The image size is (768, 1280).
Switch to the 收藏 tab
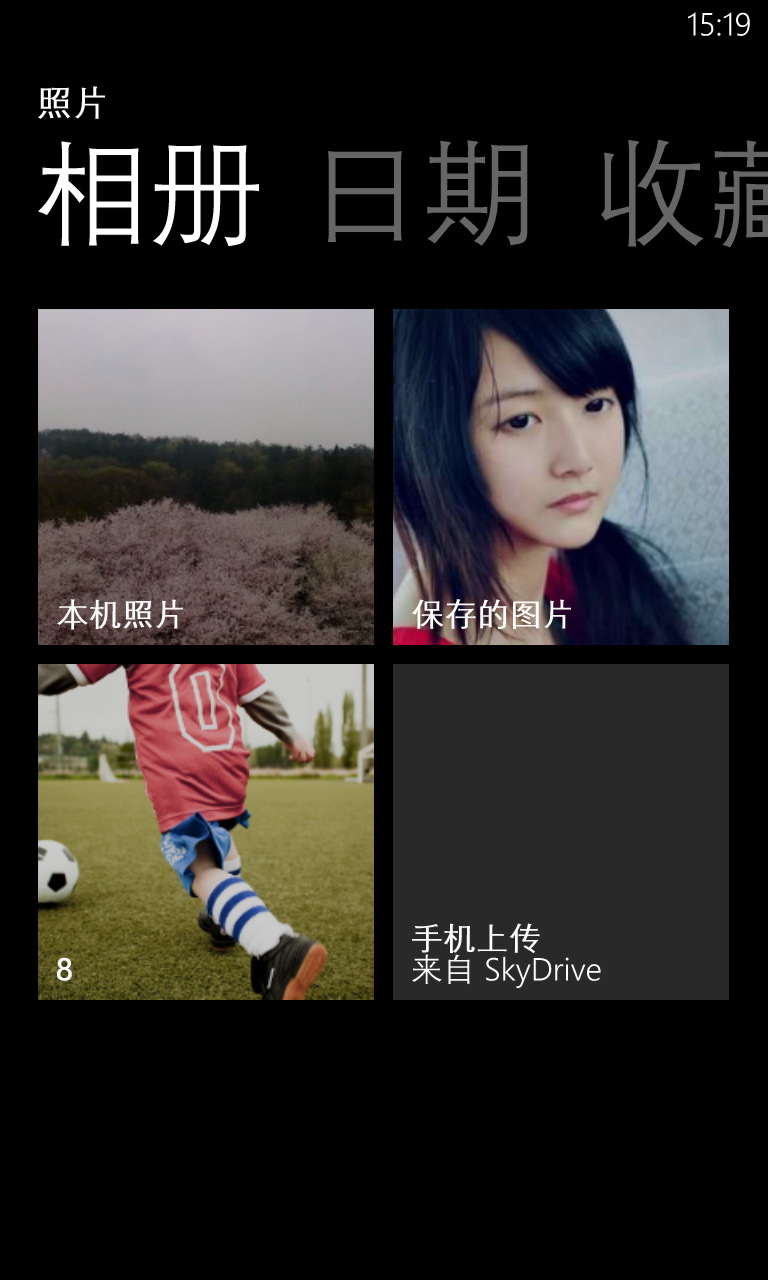coord(682,194)
